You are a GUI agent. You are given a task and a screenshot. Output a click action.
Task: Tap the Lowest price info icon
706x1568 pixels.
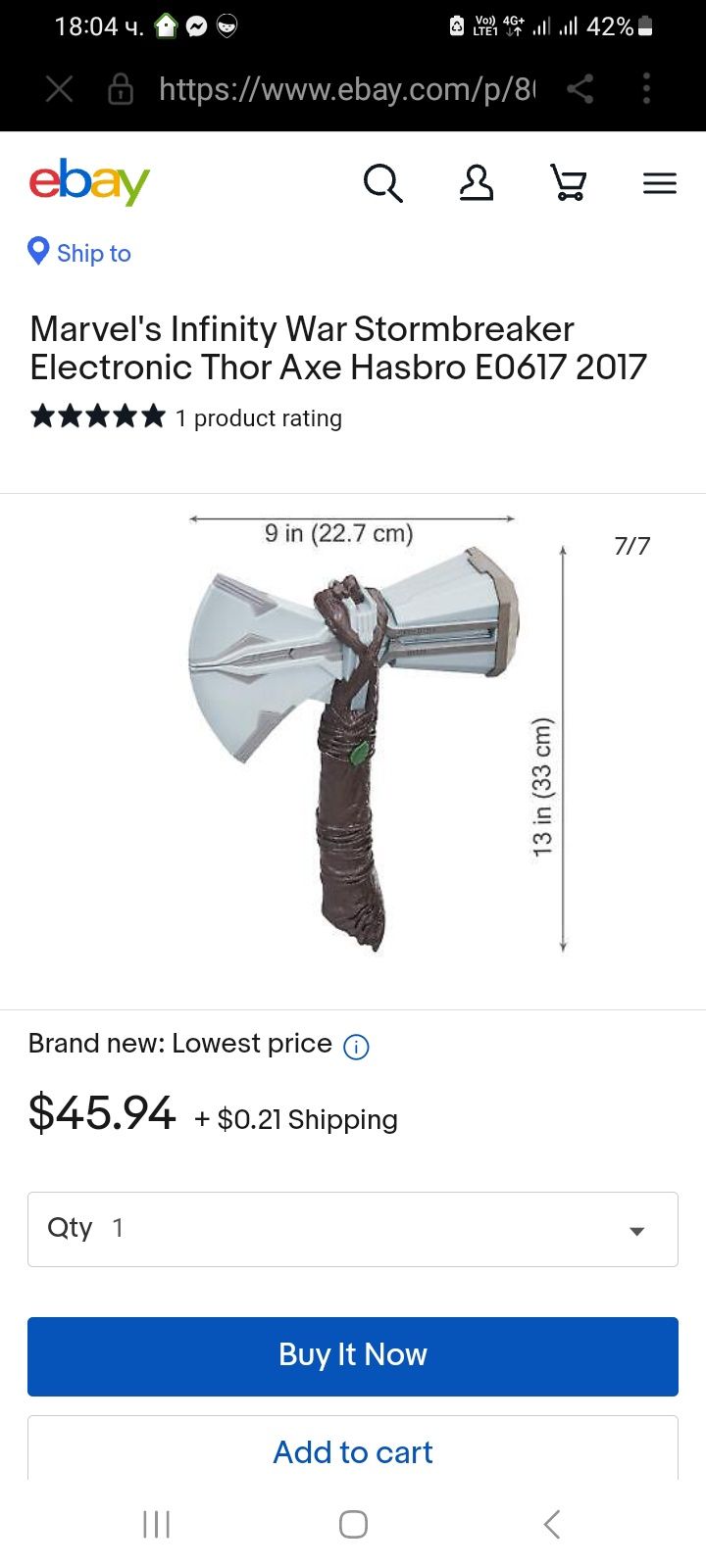point(356,1047)
